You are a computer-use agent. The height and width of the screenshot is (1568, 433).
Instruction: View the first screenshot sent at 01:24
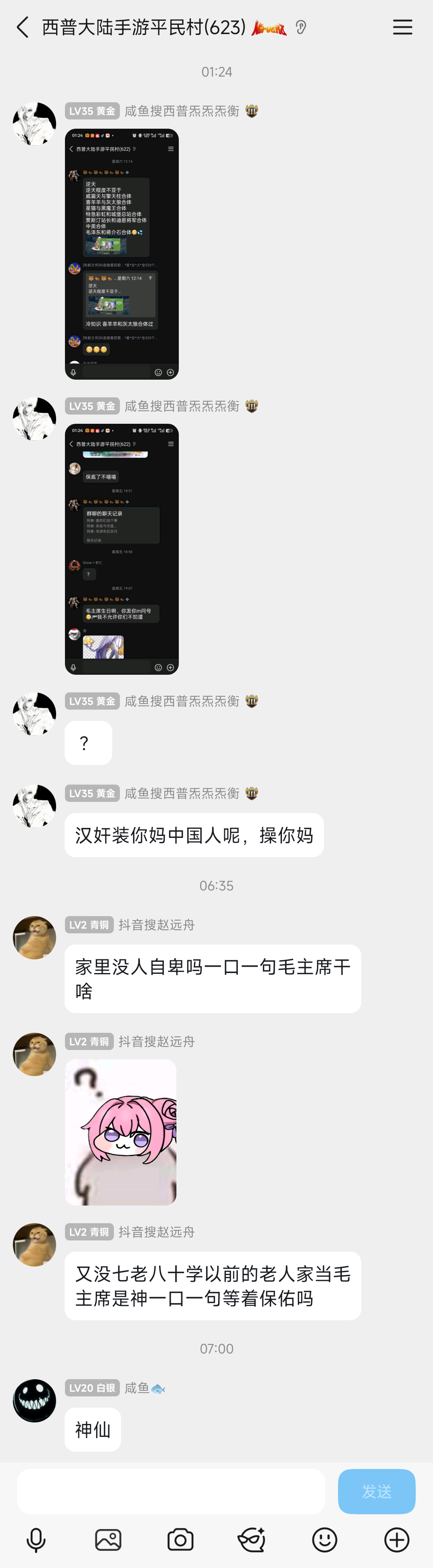tap(122, 254)
